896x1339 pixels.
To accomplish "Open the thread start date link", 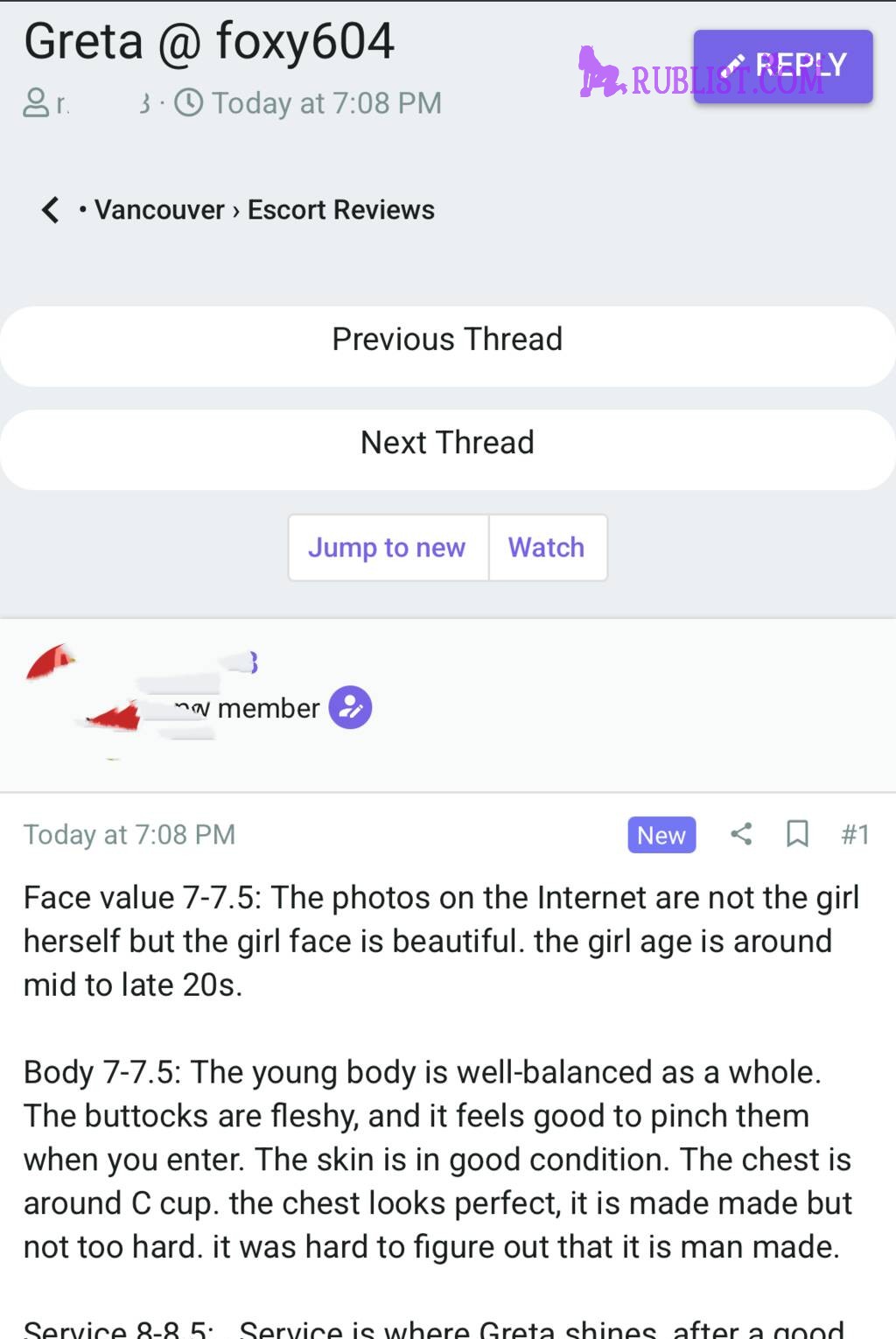I will pyautogui.click(x=325, y=103).
